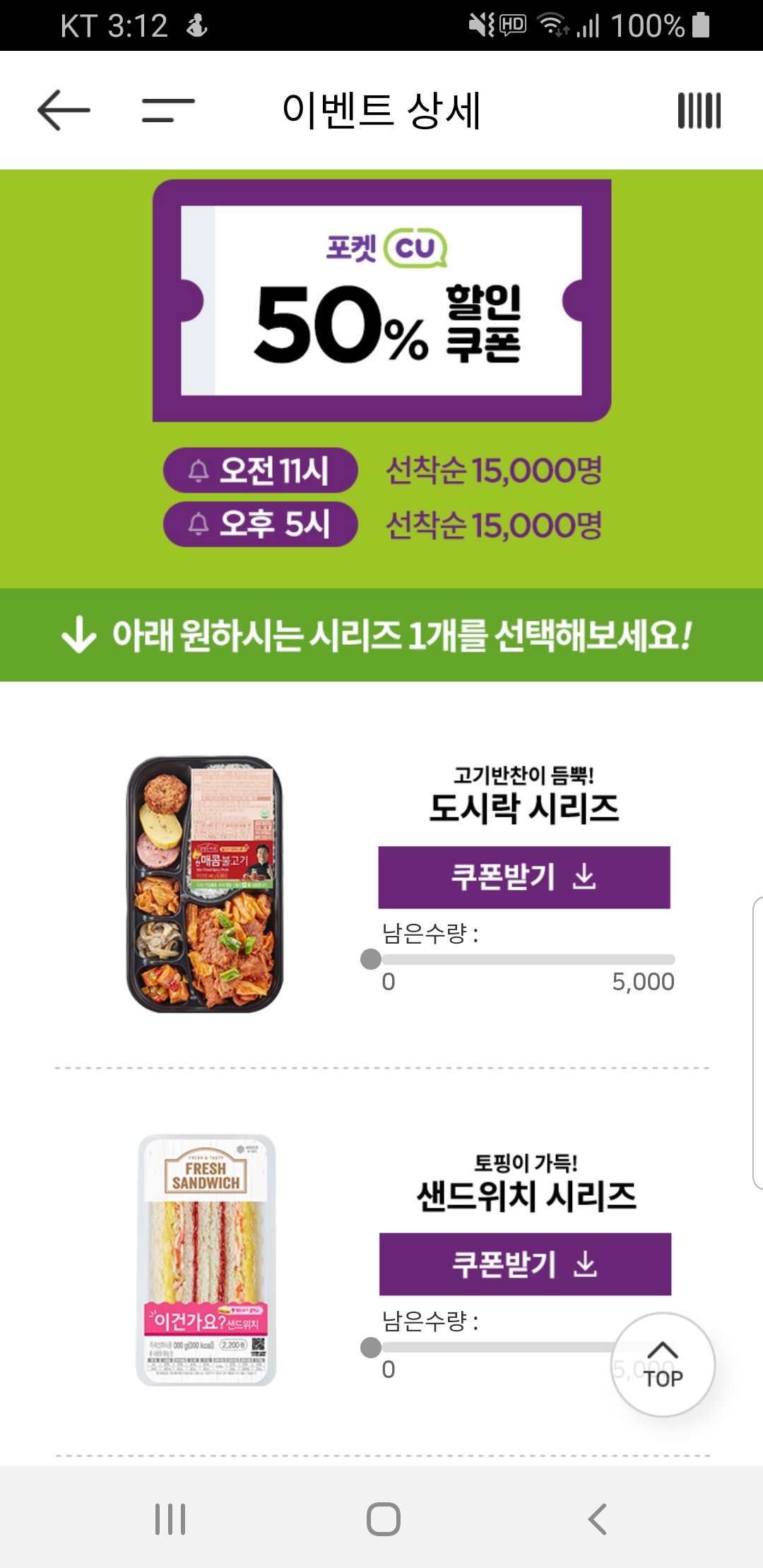Go to the phone's home screen
763x1568 pixels.
383,1519
